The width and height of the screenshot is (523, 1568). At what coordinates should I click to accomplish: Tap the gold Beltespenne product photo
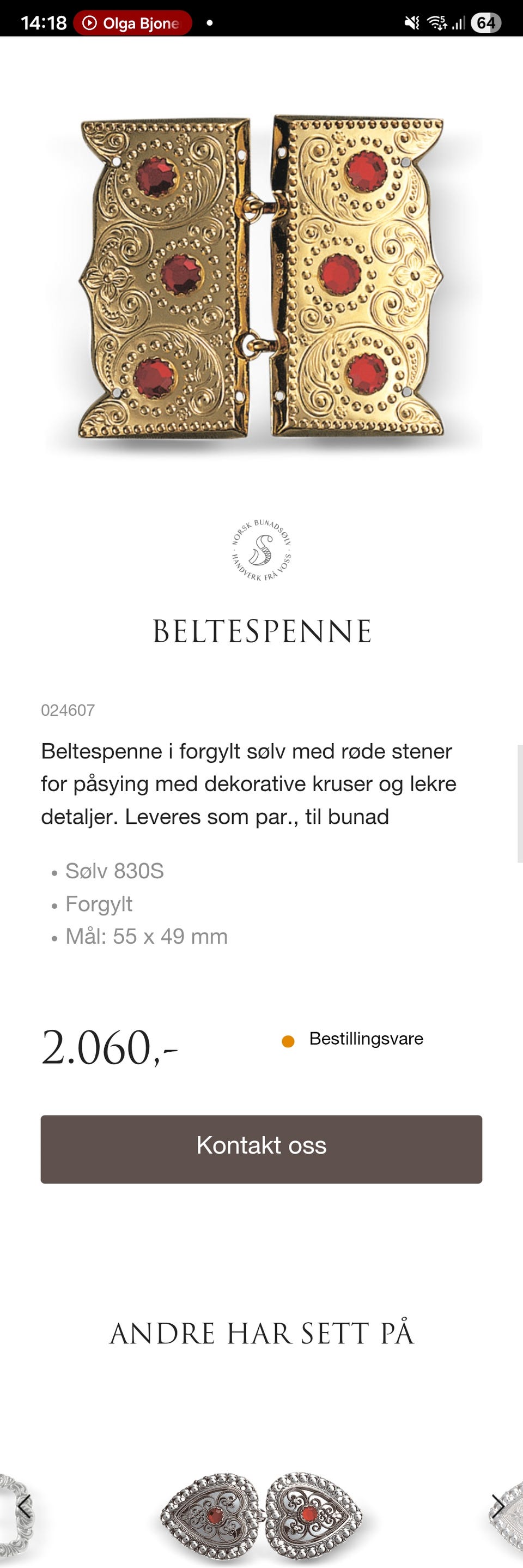click(x=261, y=274)
